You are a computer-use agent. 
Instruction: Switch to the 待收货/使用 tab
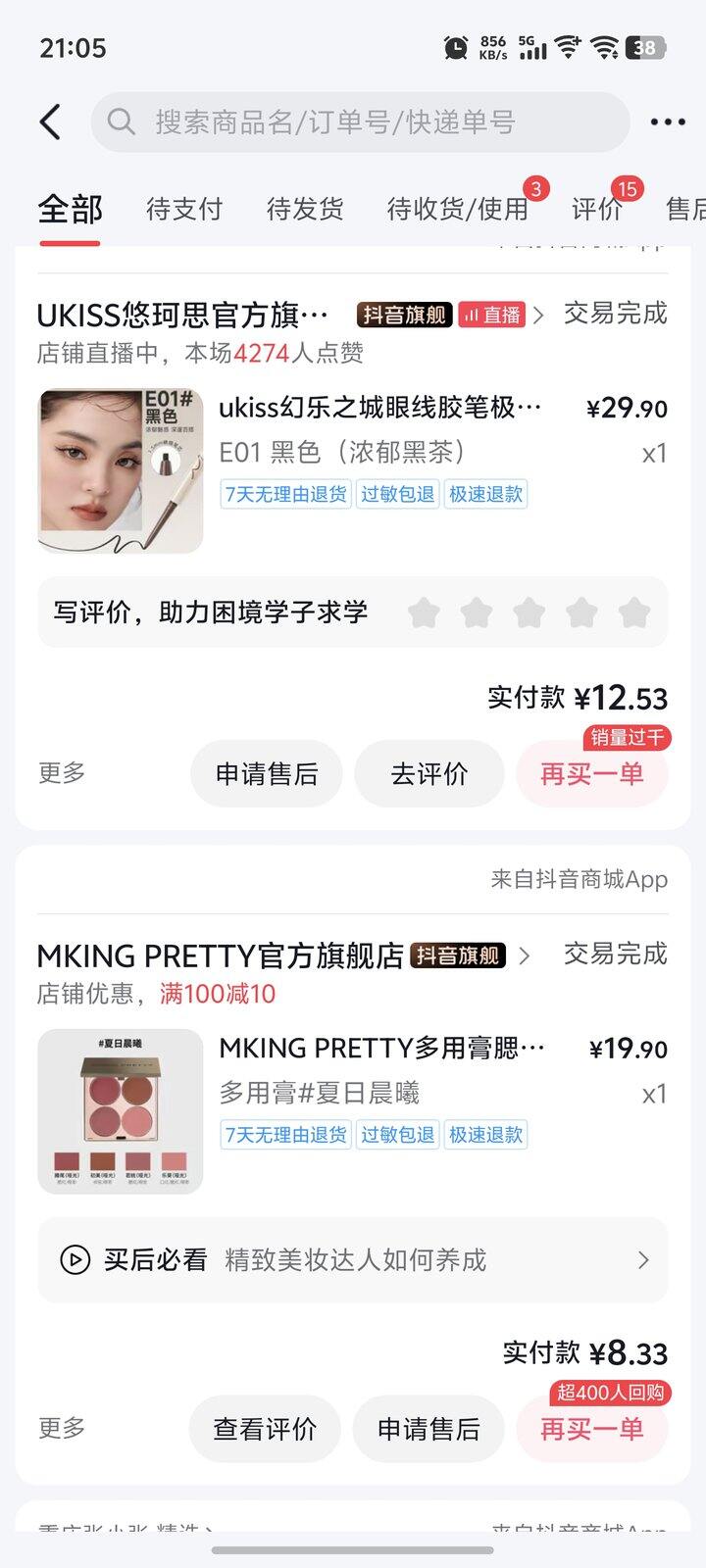[x=457, y=209]
